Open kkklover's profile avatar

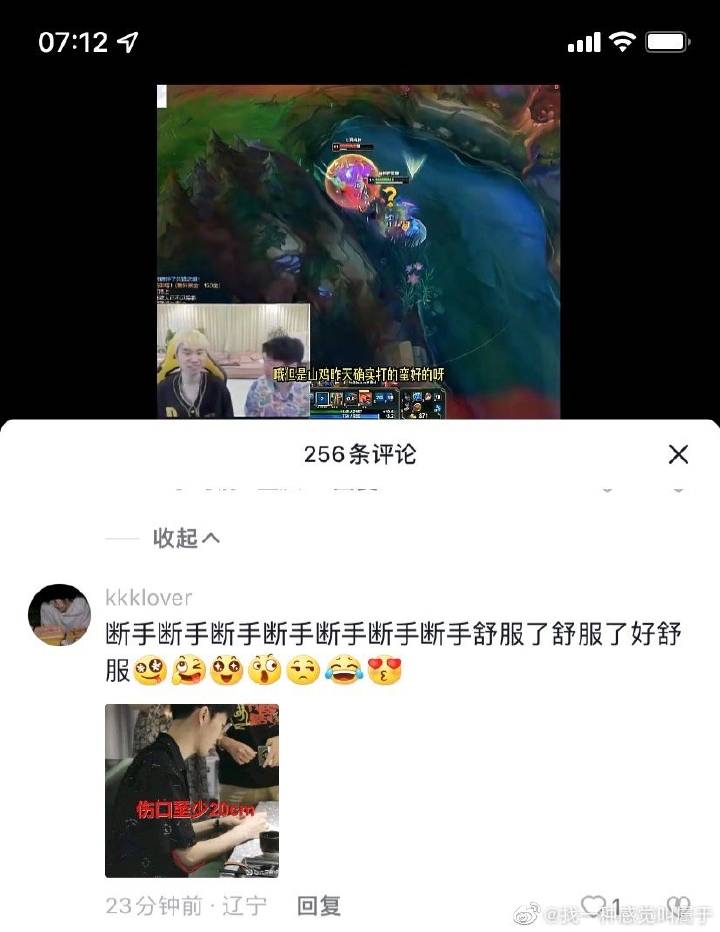click(x=59, y=615)
